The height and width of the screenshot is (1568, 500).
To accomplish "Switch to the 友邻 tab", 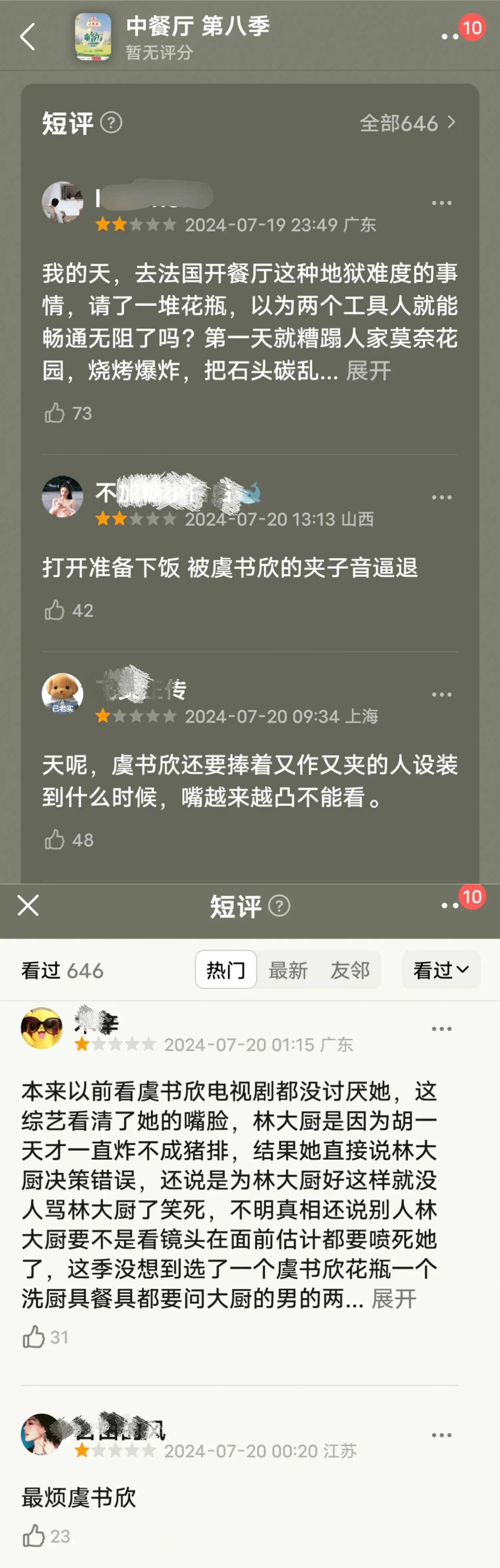I will [350, 970].
